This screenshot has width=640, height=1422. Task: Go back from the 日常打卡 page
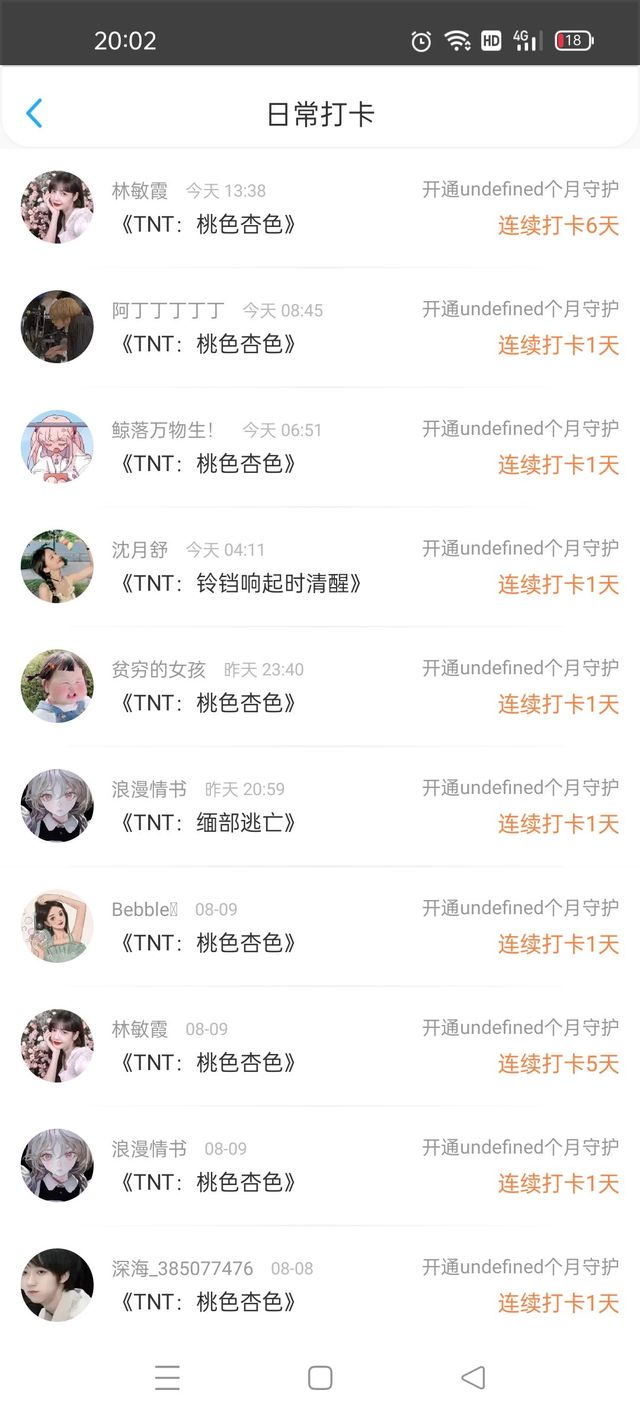click(34, 113)
